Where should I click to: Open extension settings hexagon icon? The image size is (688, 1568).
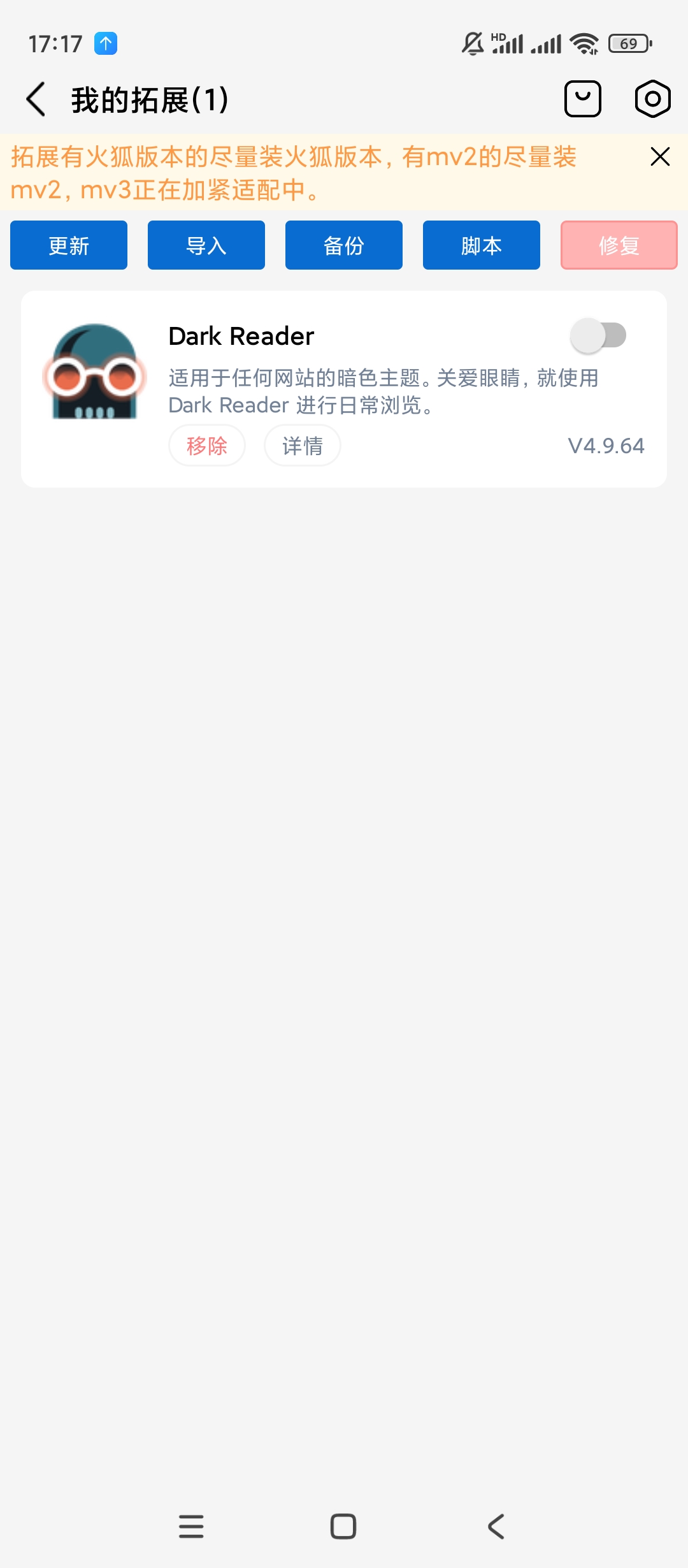tap(652, 99)
